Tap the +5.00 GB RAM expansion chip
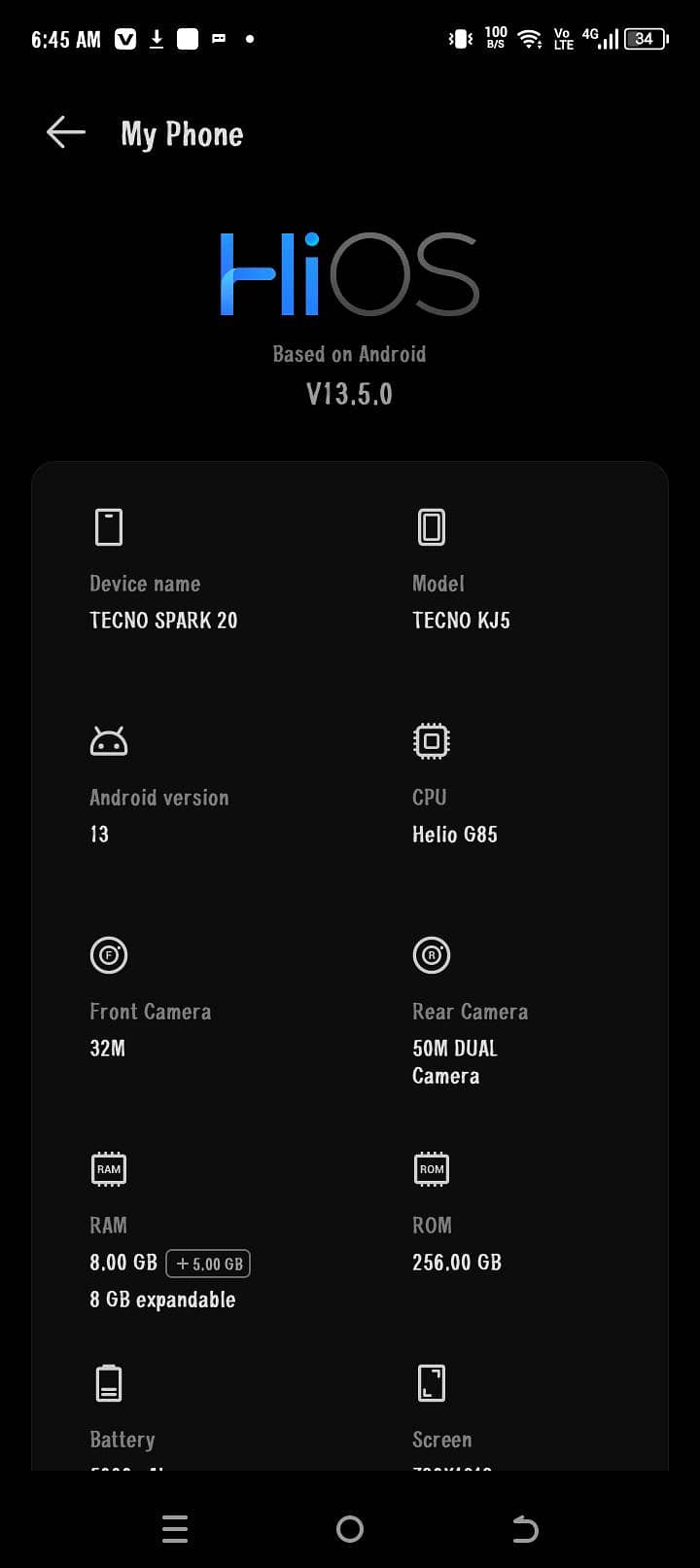Screen dimensions: 700x1568 pos(208,1263)
